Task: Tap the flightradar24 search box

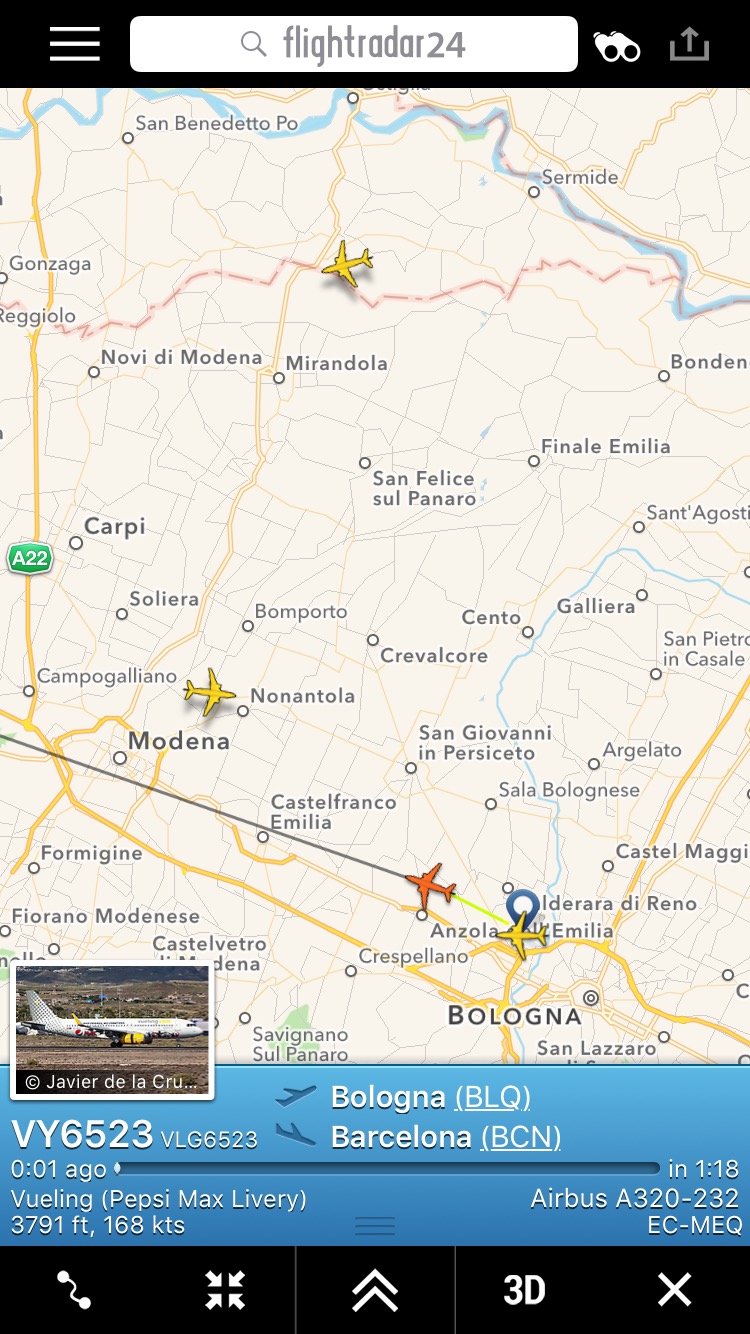Action: pyautogui.click(x=354, y=45)
